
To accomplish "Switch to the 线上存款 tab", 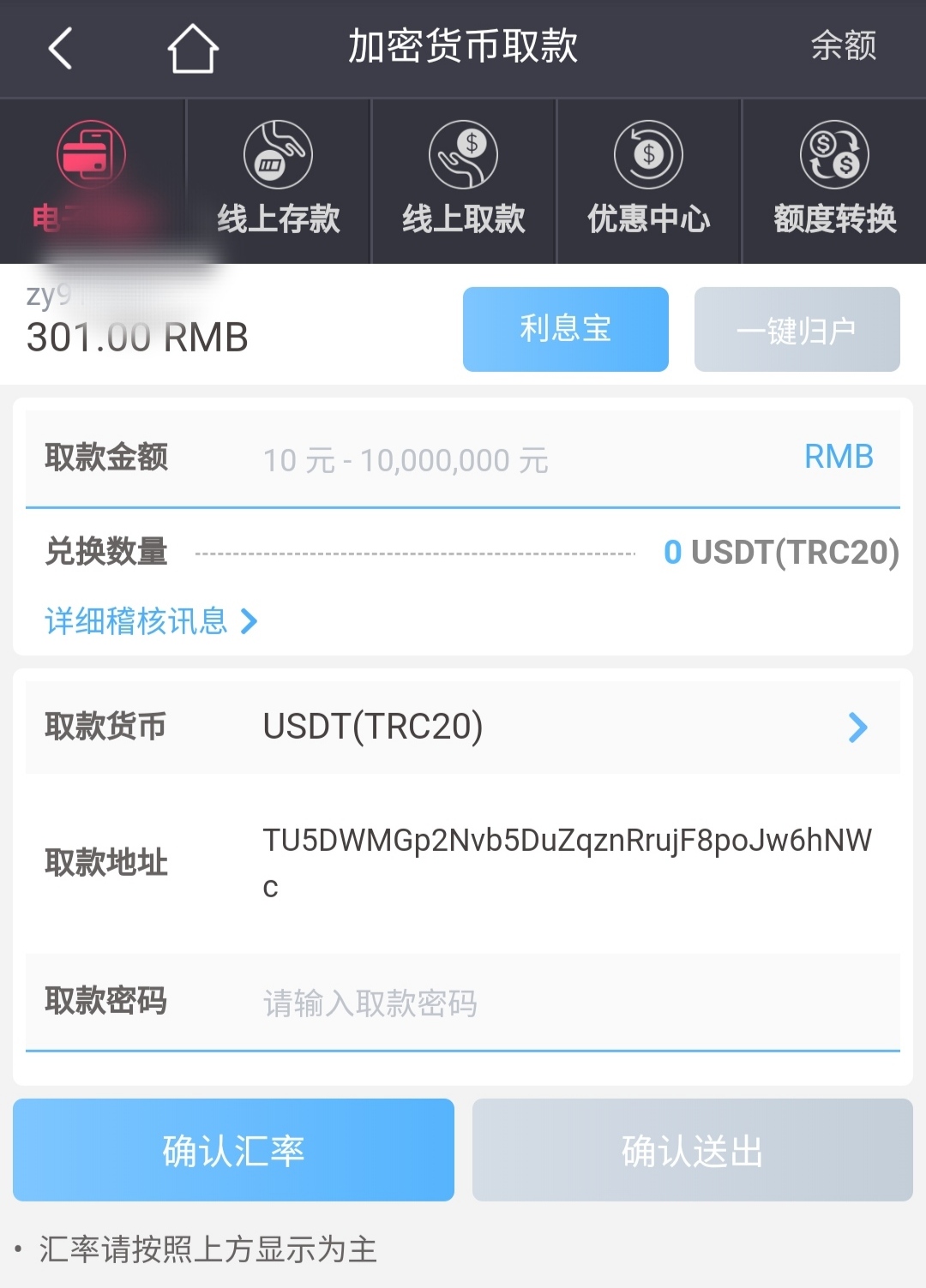I will 278,180.
